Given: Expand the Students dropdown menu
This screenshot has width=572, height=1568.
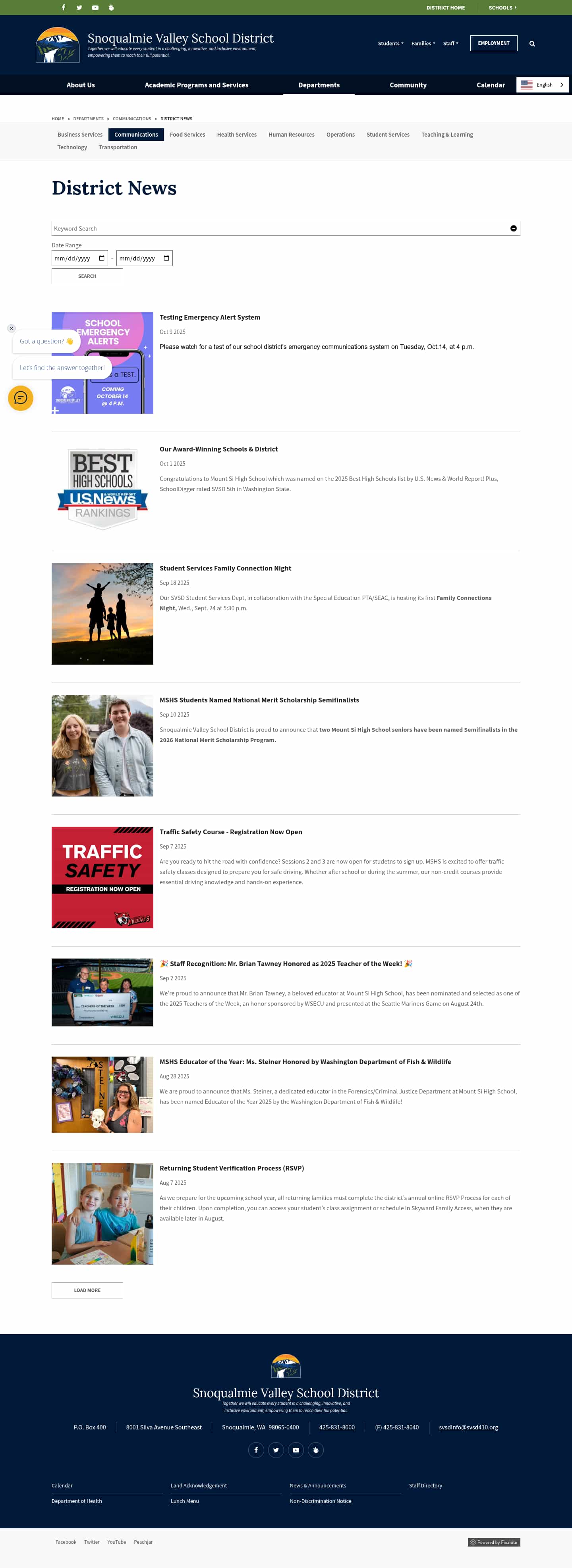Looking at the screenshot, I should (390, 44).
